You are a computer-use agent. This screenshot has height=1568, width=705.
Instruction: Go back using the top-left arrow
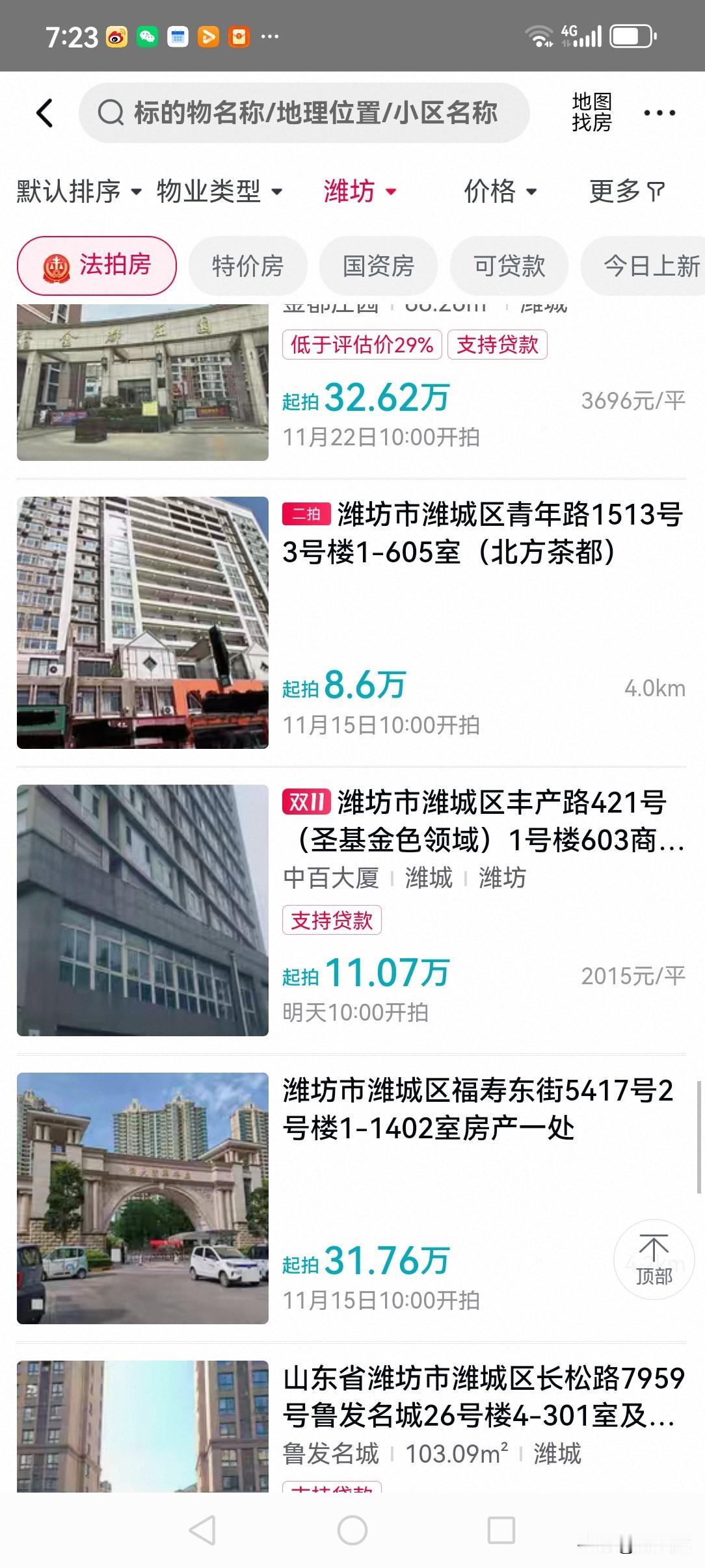(44, 113)
